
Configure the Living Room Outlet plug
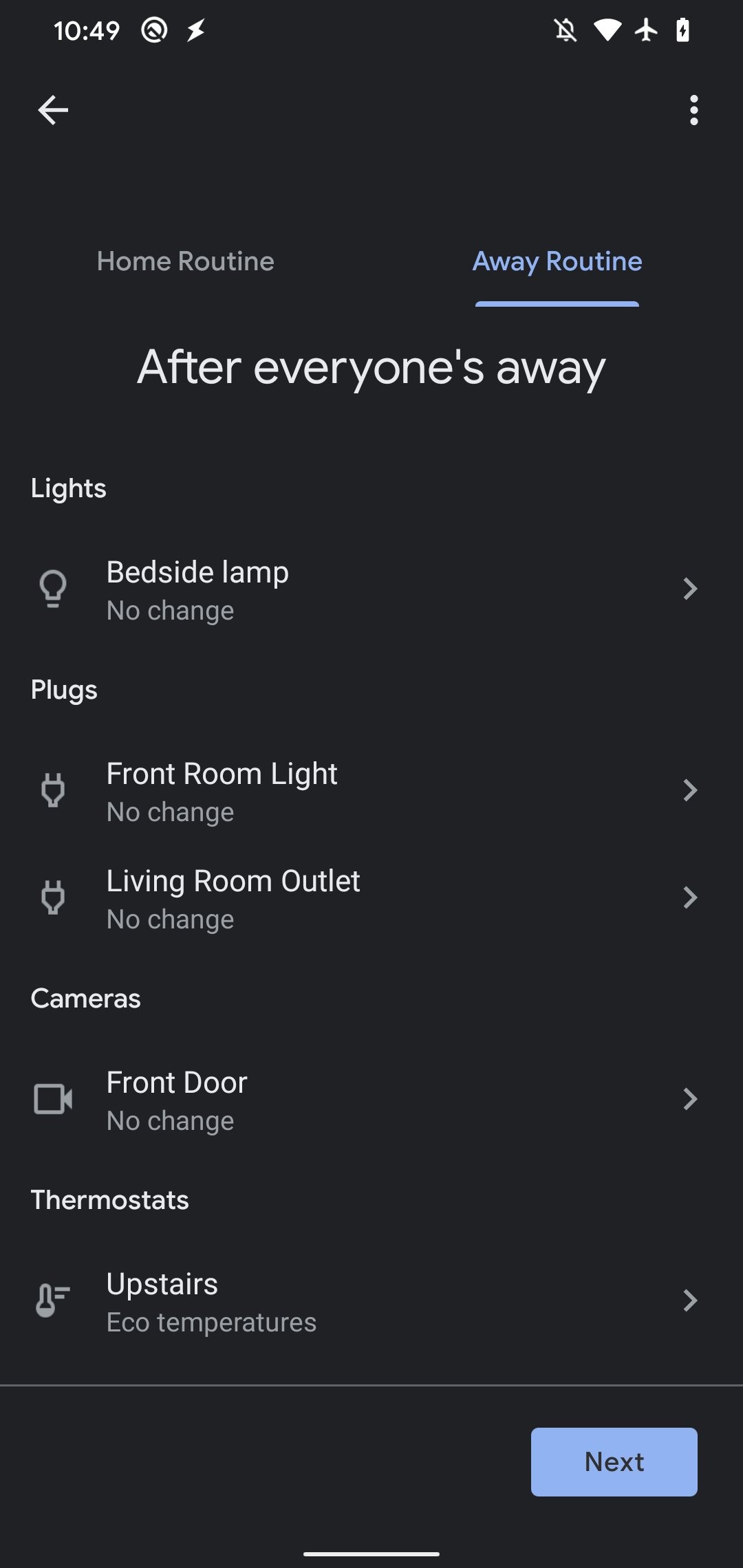tap(371, 899)
